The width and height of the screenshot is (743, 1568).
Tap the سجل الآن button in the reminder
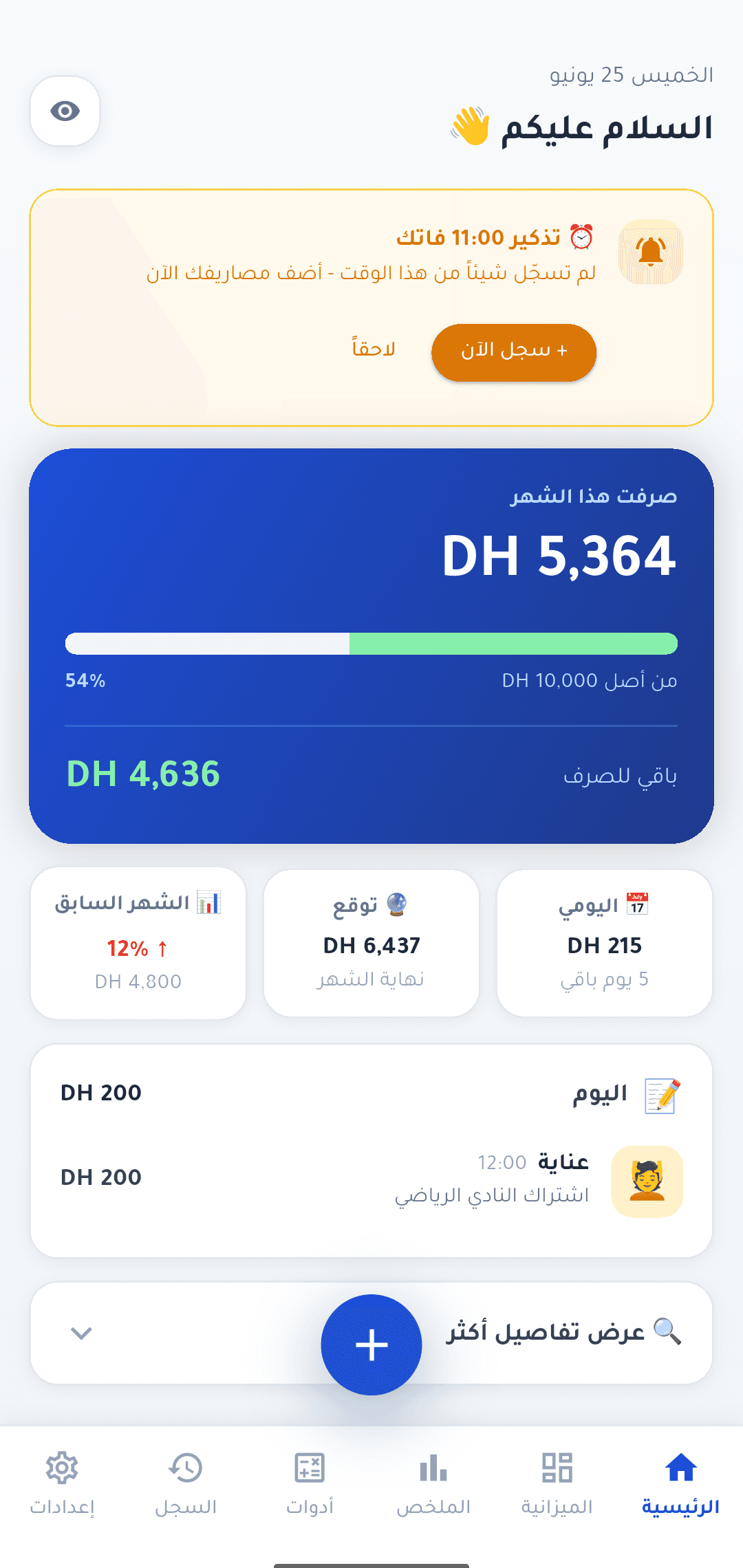(514, 351)
